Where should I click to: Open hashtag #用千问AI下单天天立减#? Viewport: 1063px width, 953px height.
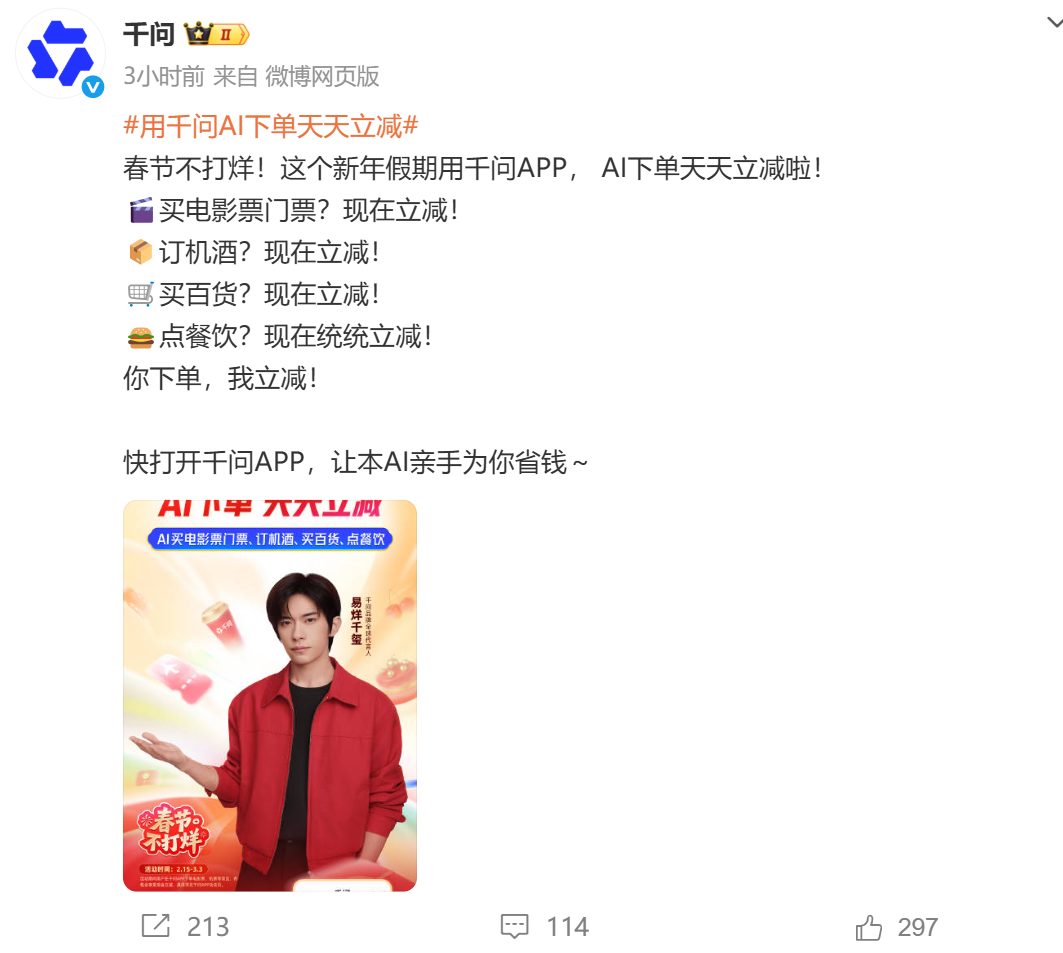270,127
